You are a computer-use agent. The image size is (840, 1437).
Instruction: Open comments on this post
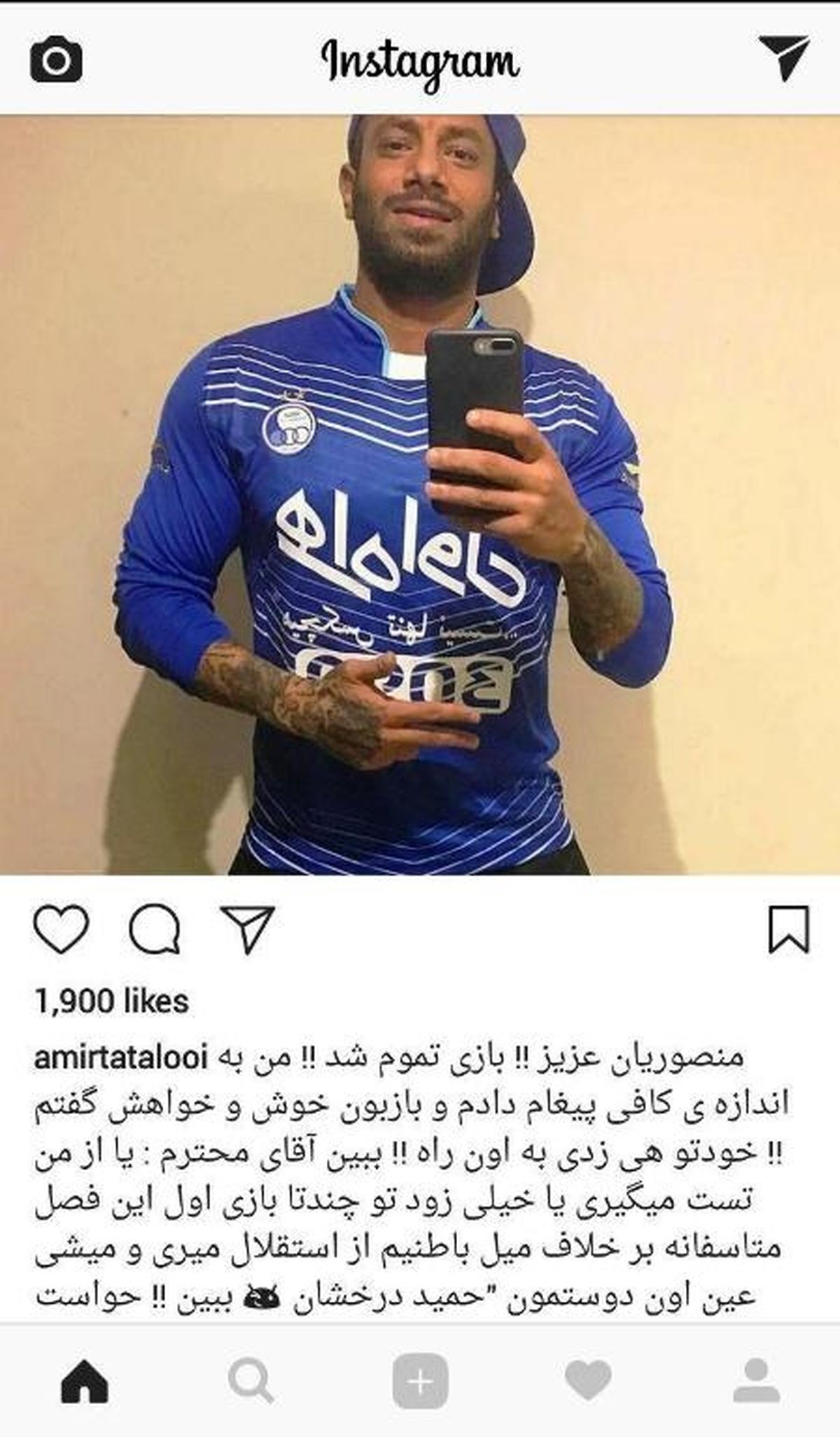(155, 929)
